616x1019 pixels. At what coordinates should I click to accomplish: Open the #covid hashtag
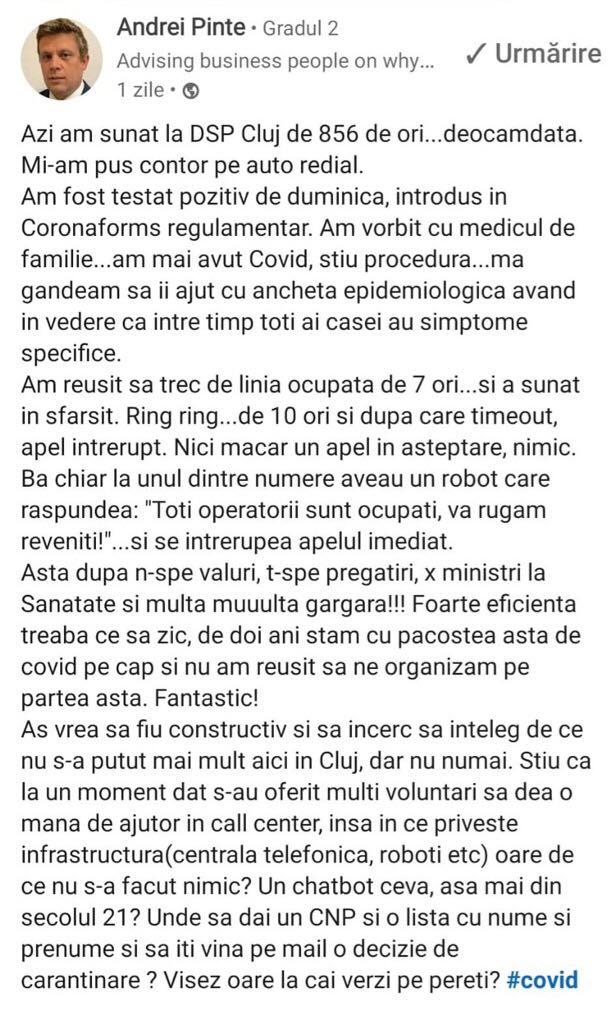pos(542,980)
